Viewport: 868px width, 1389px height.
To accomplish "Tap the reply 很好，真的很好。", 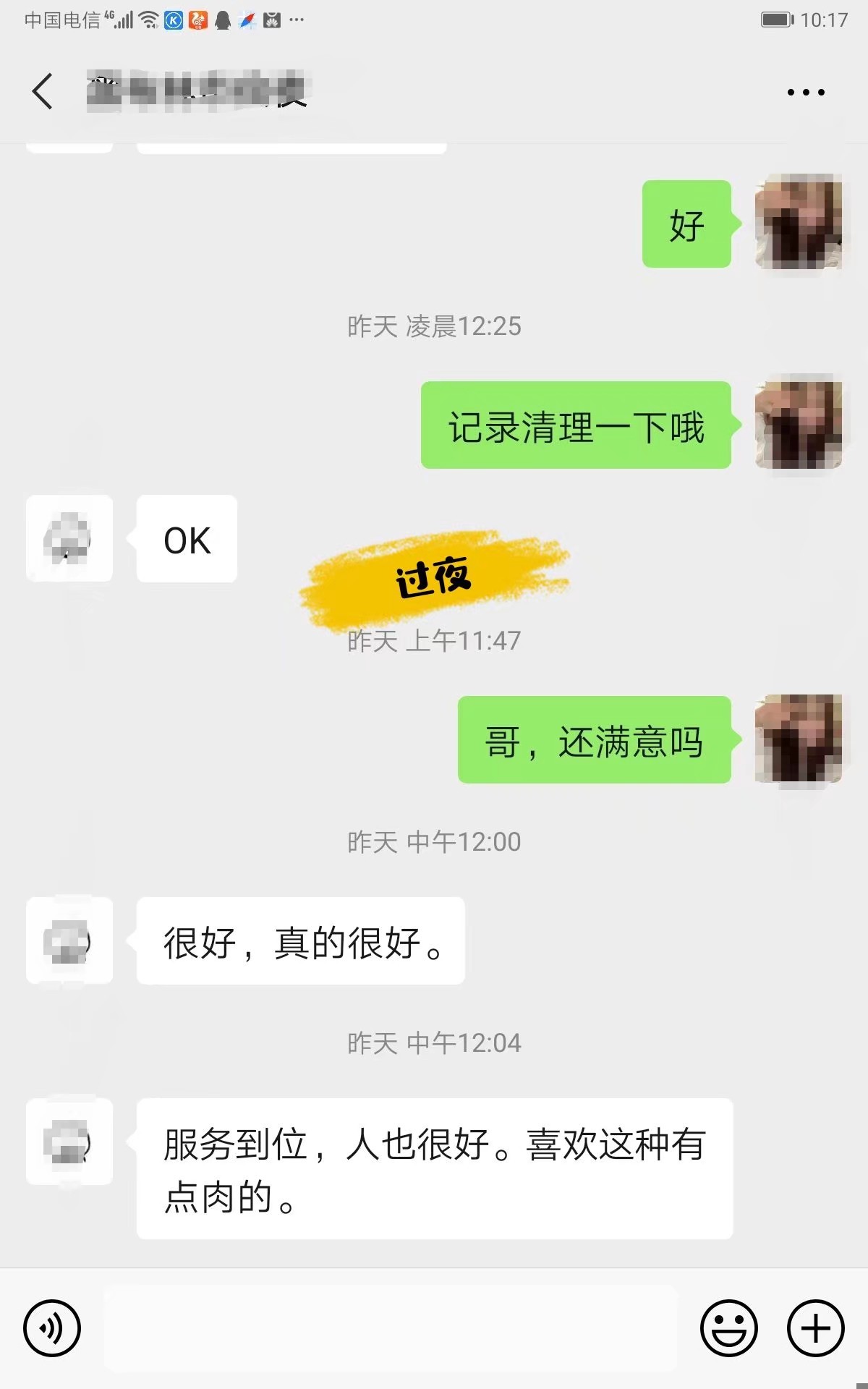I will pos(300,942).
